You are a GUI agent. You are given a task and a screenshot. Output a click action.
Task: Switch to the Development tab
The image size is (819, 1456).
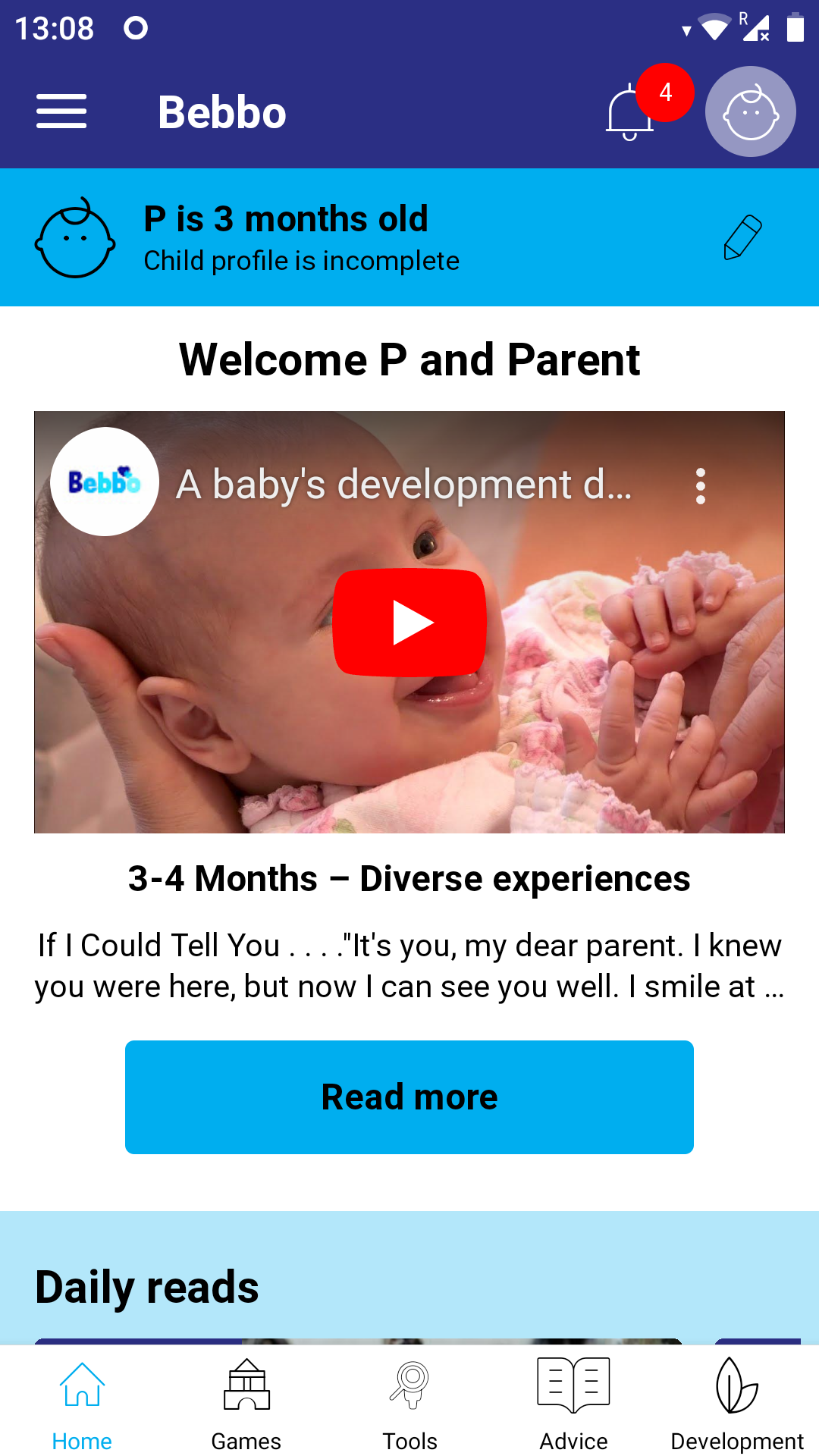737,1403
